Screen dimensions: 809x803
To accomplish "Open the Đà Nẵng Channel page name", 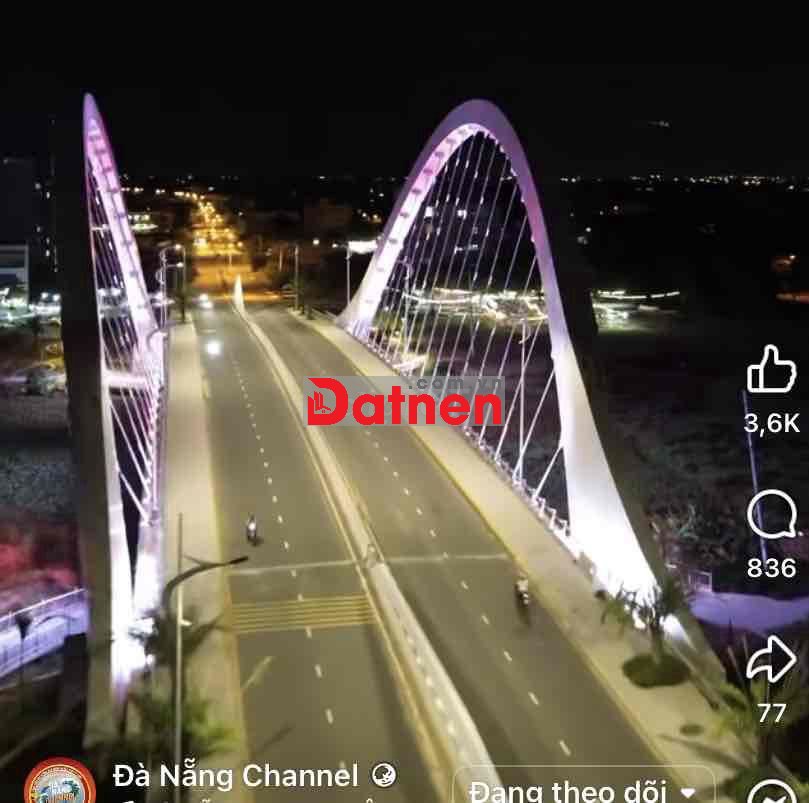I will 235,776.
